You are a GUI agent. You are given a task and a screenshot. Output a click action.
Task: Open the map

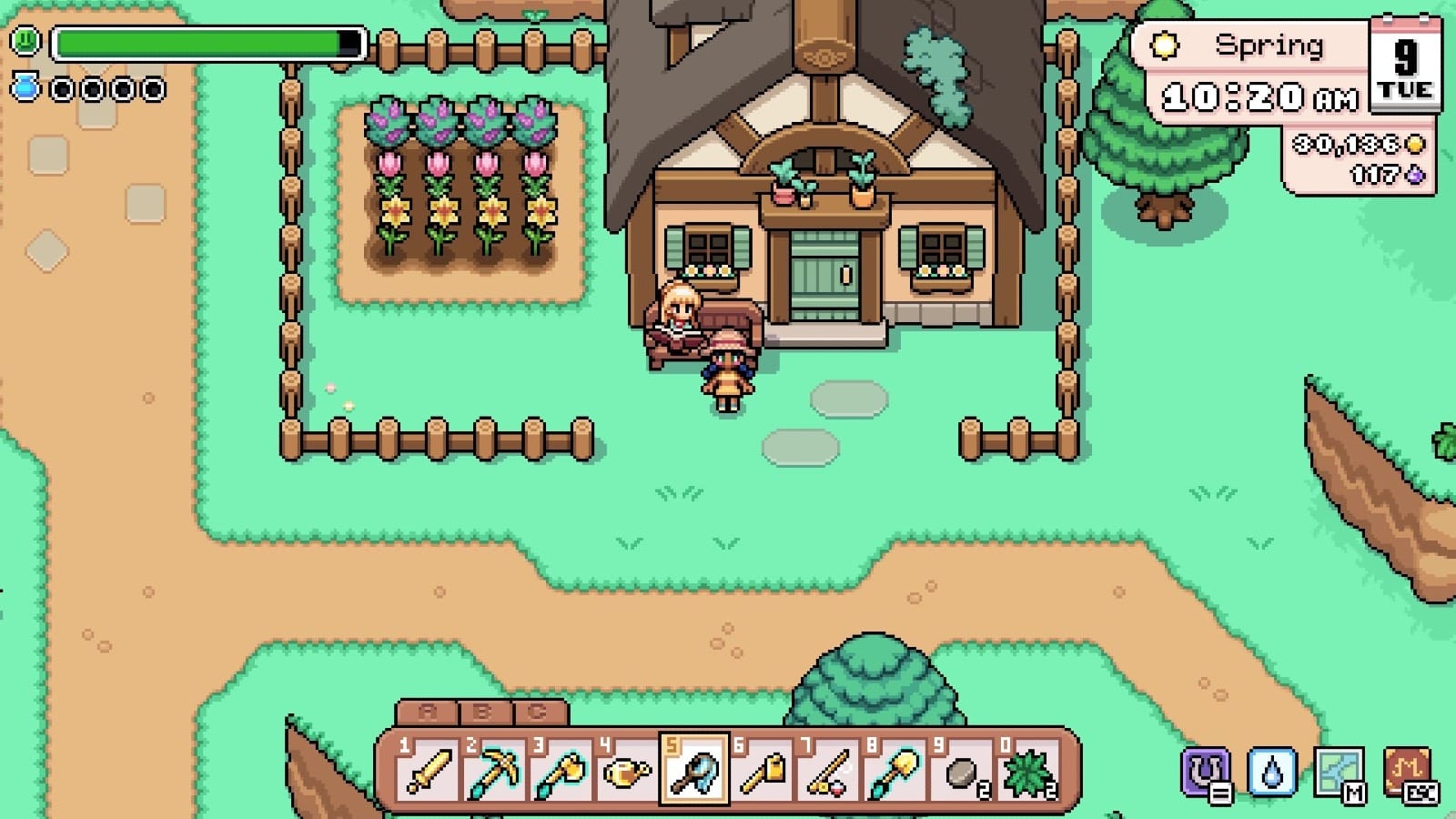pos(1338,773)
